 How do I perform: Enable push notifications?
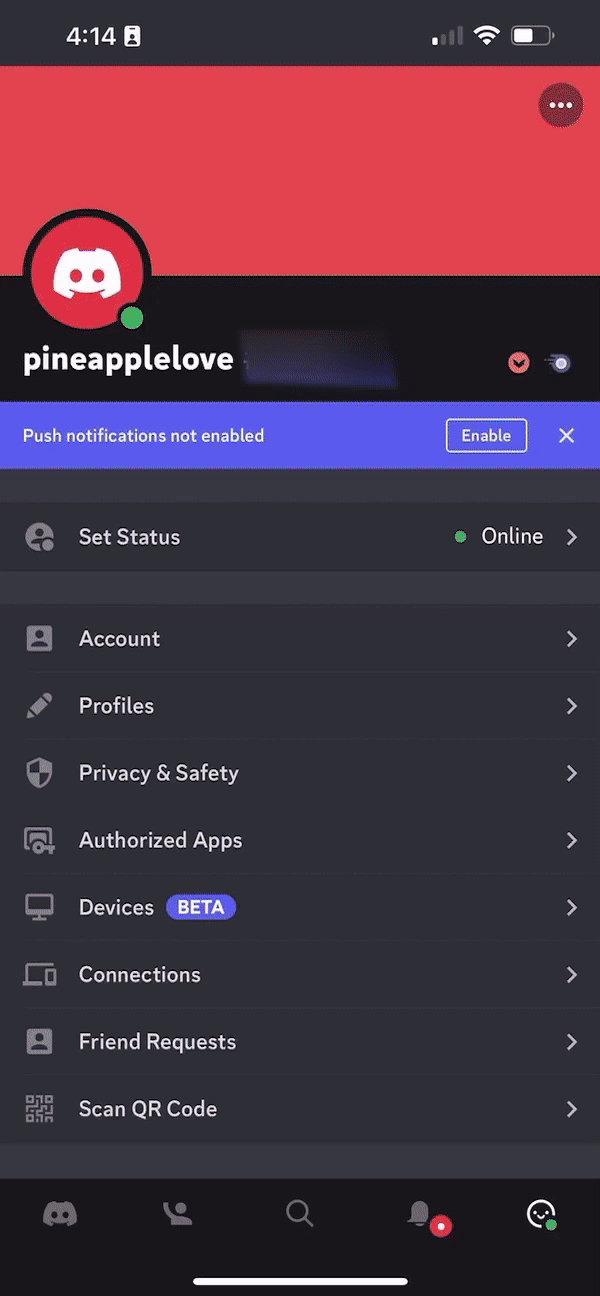click(486, 436)
